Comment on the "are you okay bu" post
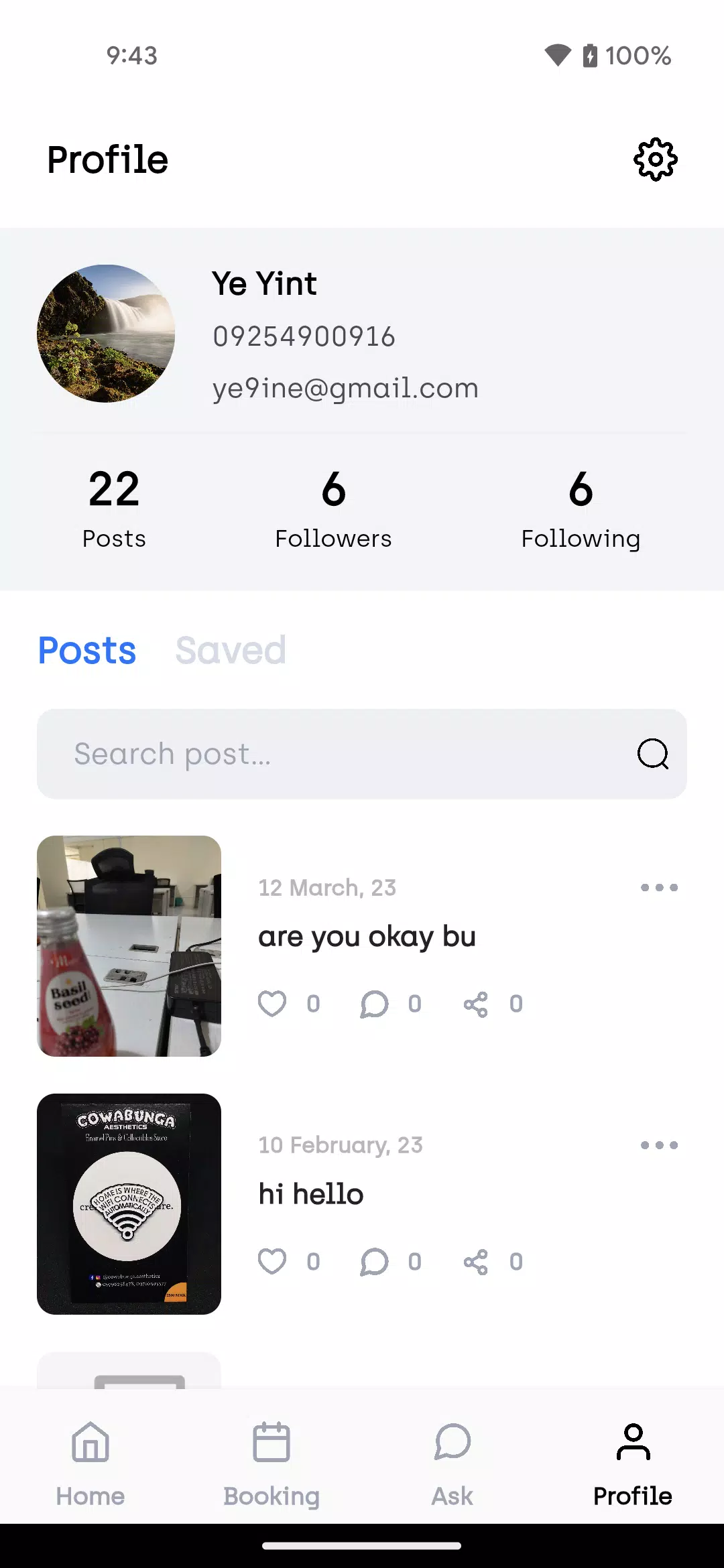Image resolution: width=724 pixels, height=1568 pixels. pyautogui.click(x=374, y=1004)
